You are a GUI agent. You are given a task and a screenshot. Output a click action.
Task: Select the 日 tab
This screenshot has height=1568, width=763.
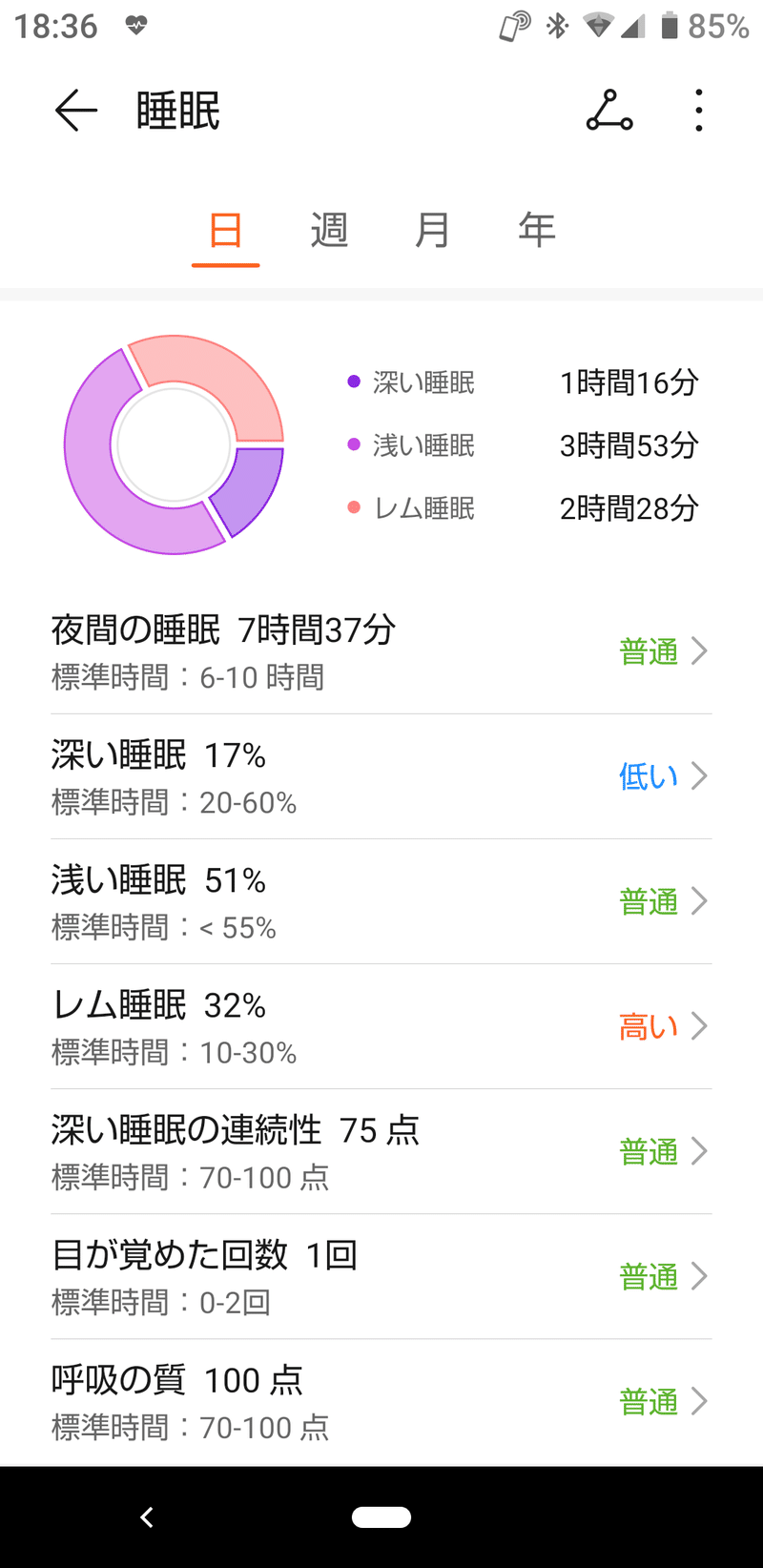(226, 231)
